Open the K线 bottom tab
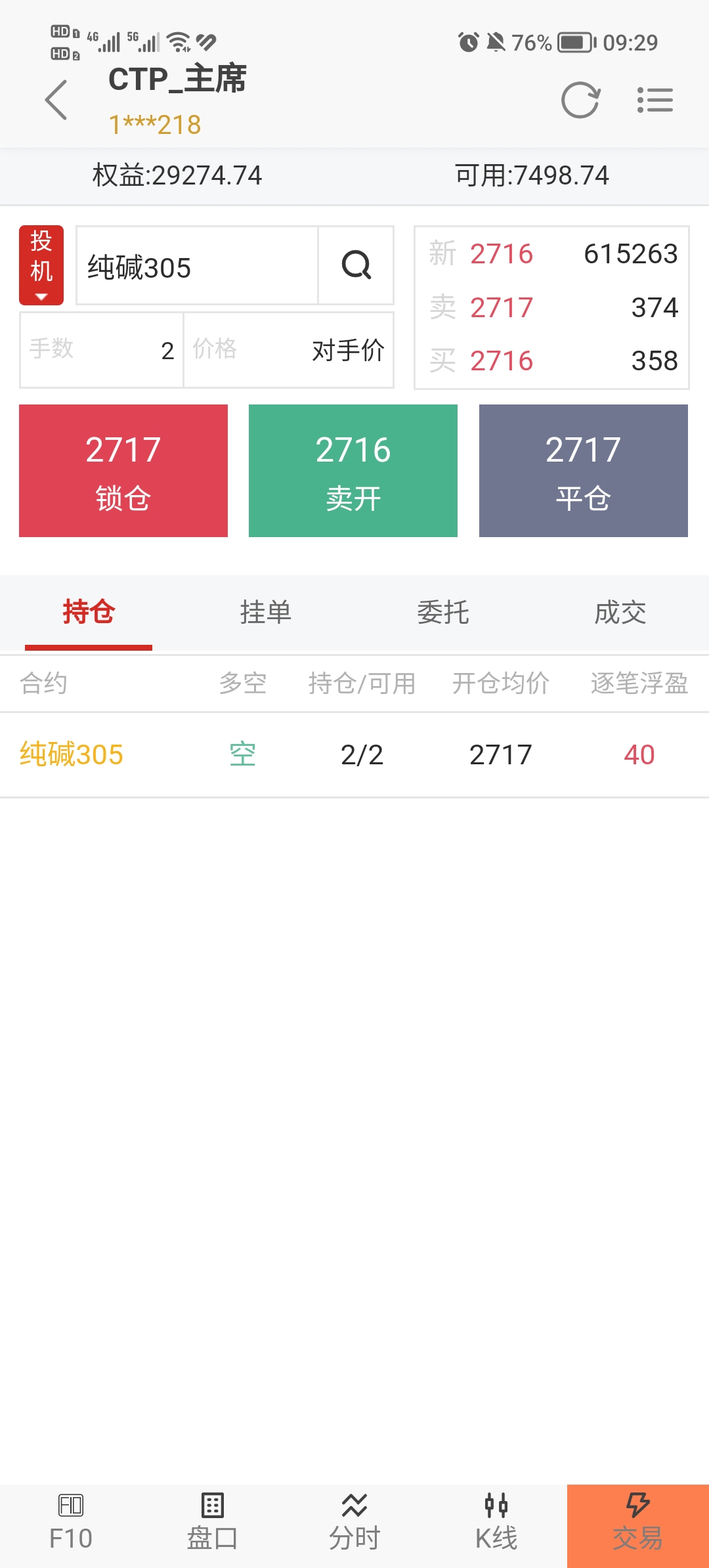709x1568 pixels. coord(496,1526)
